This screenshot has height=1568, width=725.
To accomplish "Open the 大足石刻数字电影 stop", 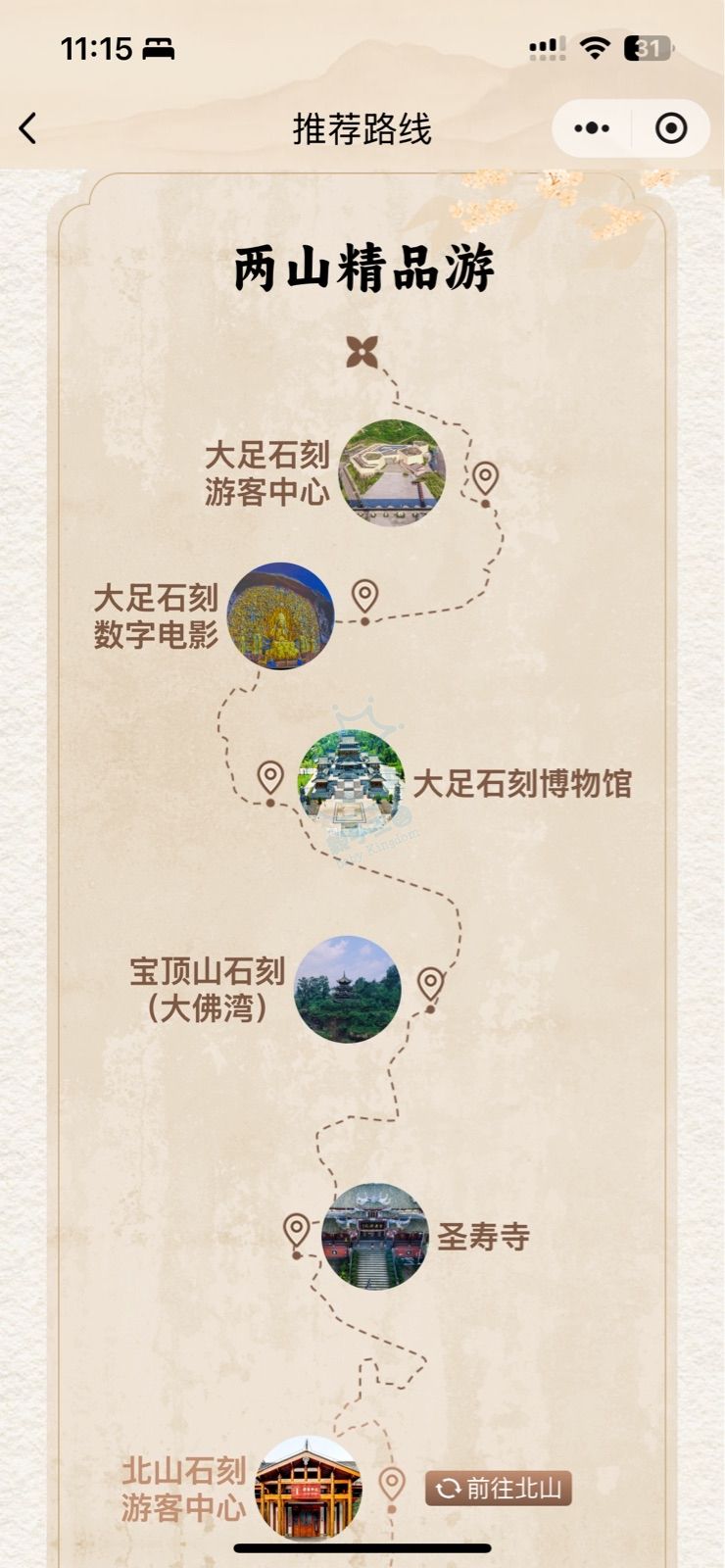I will [x=281, y=616].
